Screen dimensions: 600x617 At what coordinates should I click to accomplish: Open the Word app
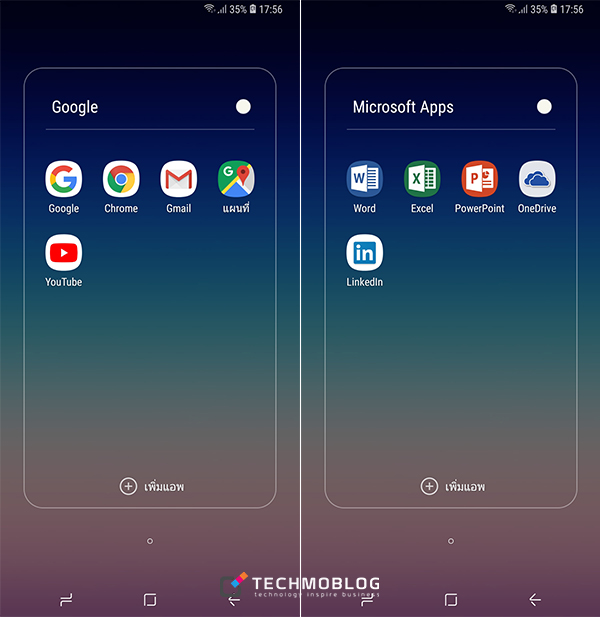click(364, 180)
